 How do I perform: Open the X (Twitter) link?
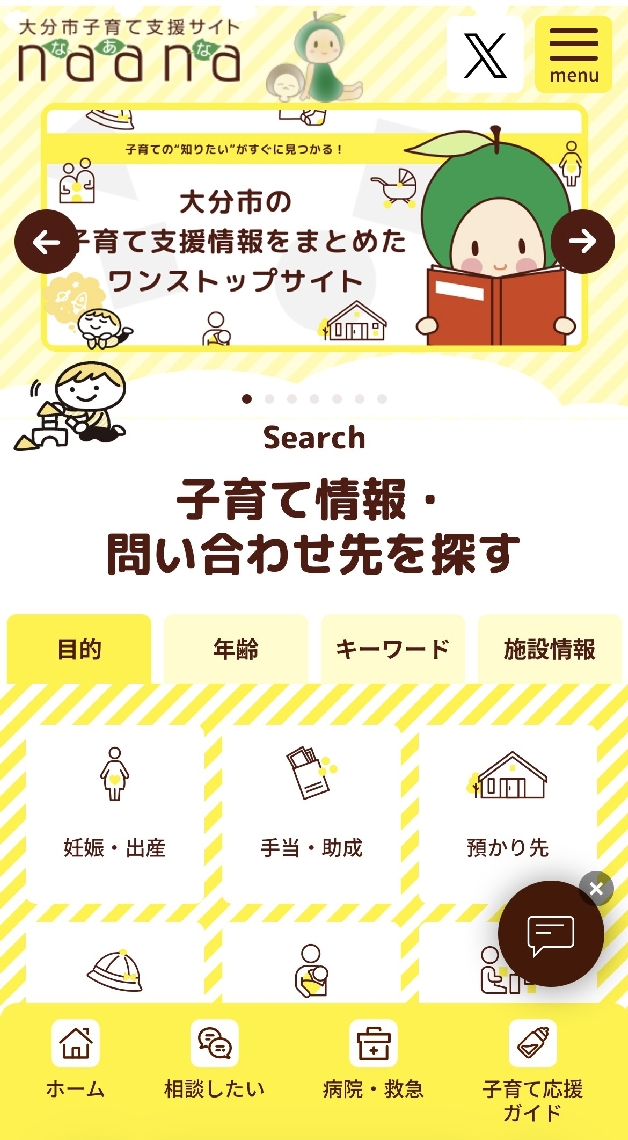tap(485, 54)
